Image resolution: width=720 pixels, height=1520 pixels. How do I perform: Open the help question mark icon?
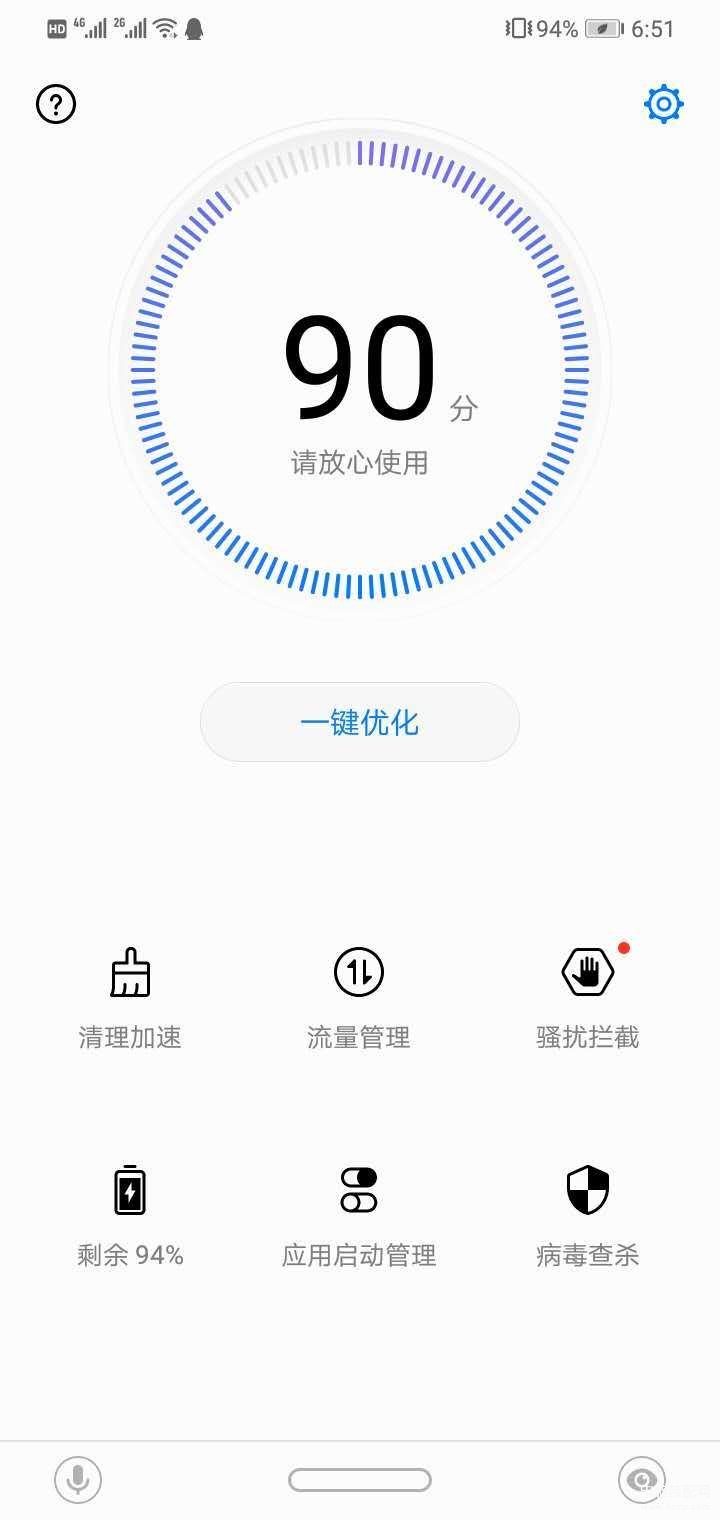pyautogui.click(x=56, y=104)
